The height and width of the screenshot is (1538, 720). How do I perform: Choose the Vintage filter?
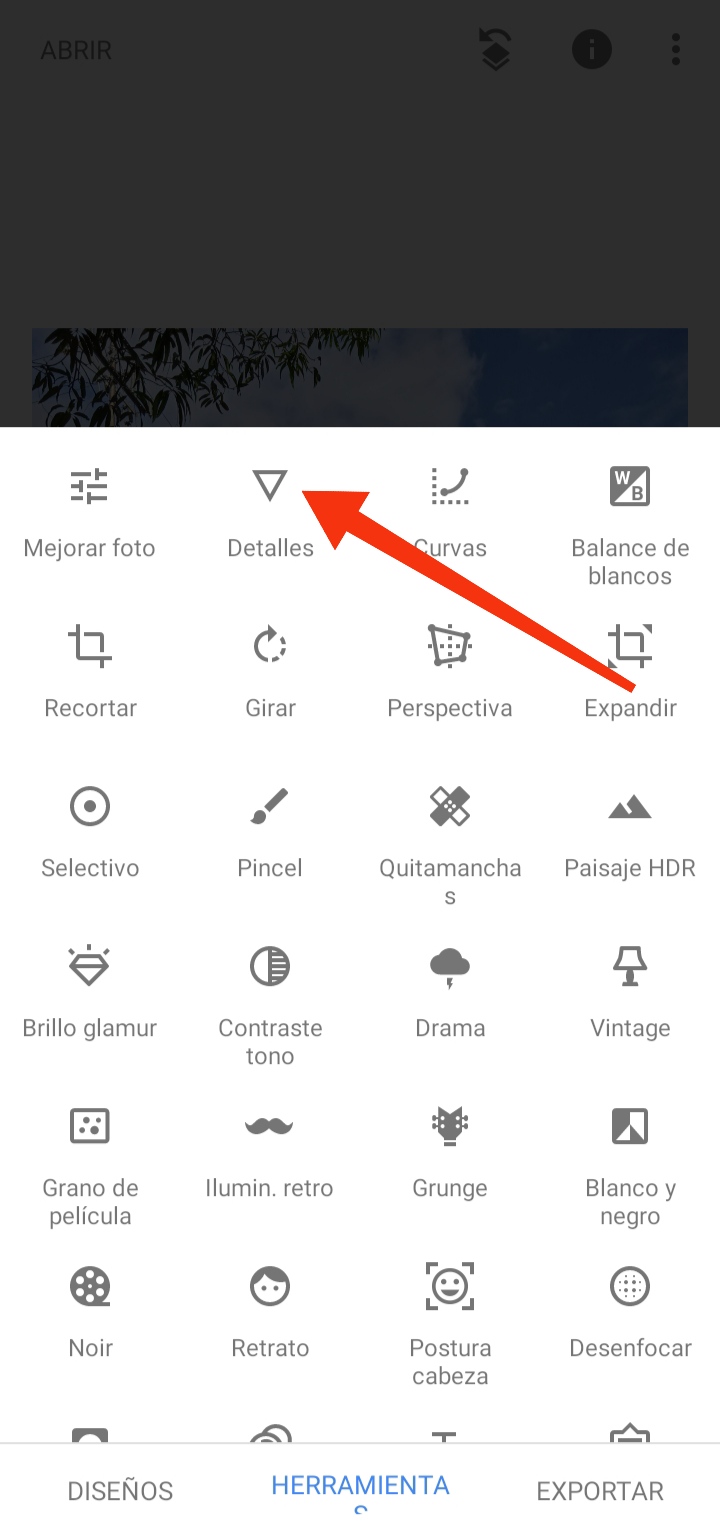(630, 990)
